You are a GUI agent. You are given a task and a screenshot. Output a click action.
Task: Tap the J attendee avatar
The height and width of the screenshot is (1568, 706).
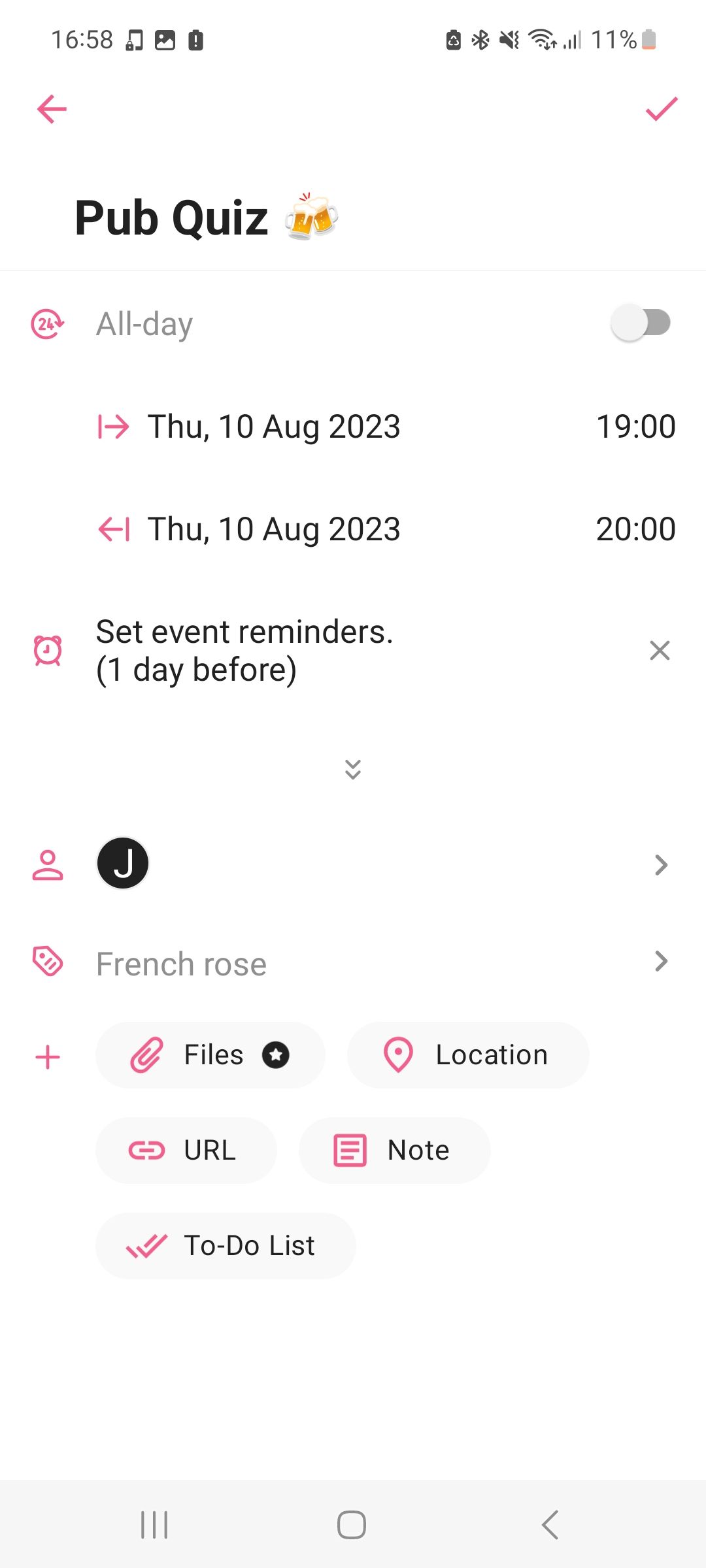[x=123, y=863]
